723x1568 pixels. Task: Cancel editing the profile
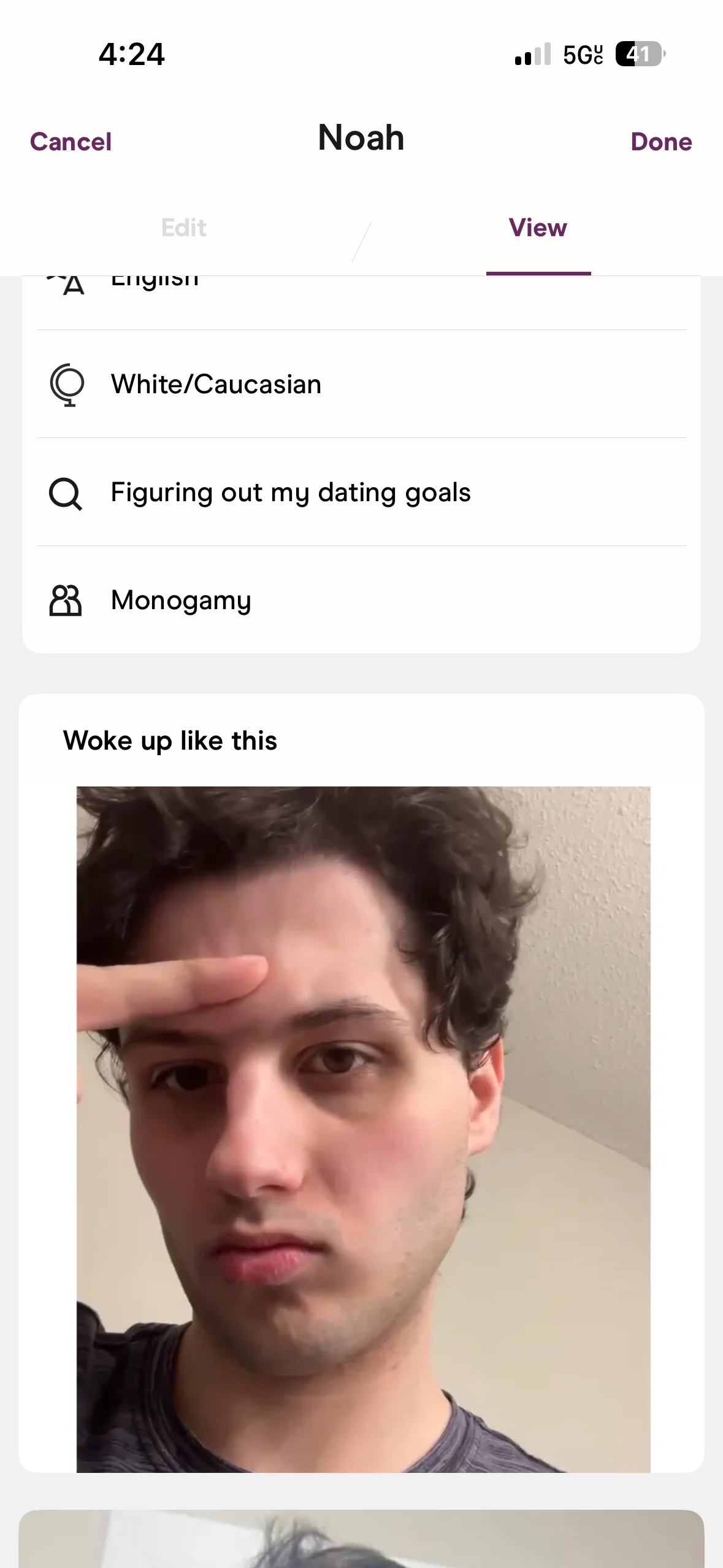(x=71, y=142)
